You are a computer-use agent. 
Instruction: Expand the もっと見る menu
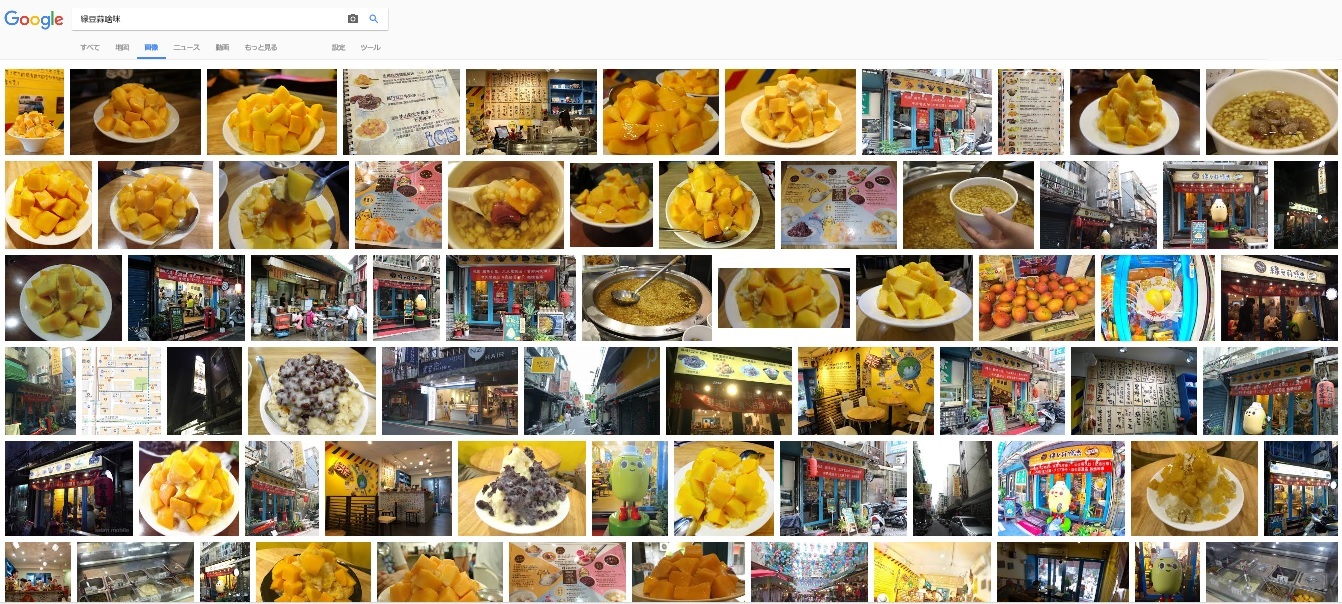[x=261, y=47]
